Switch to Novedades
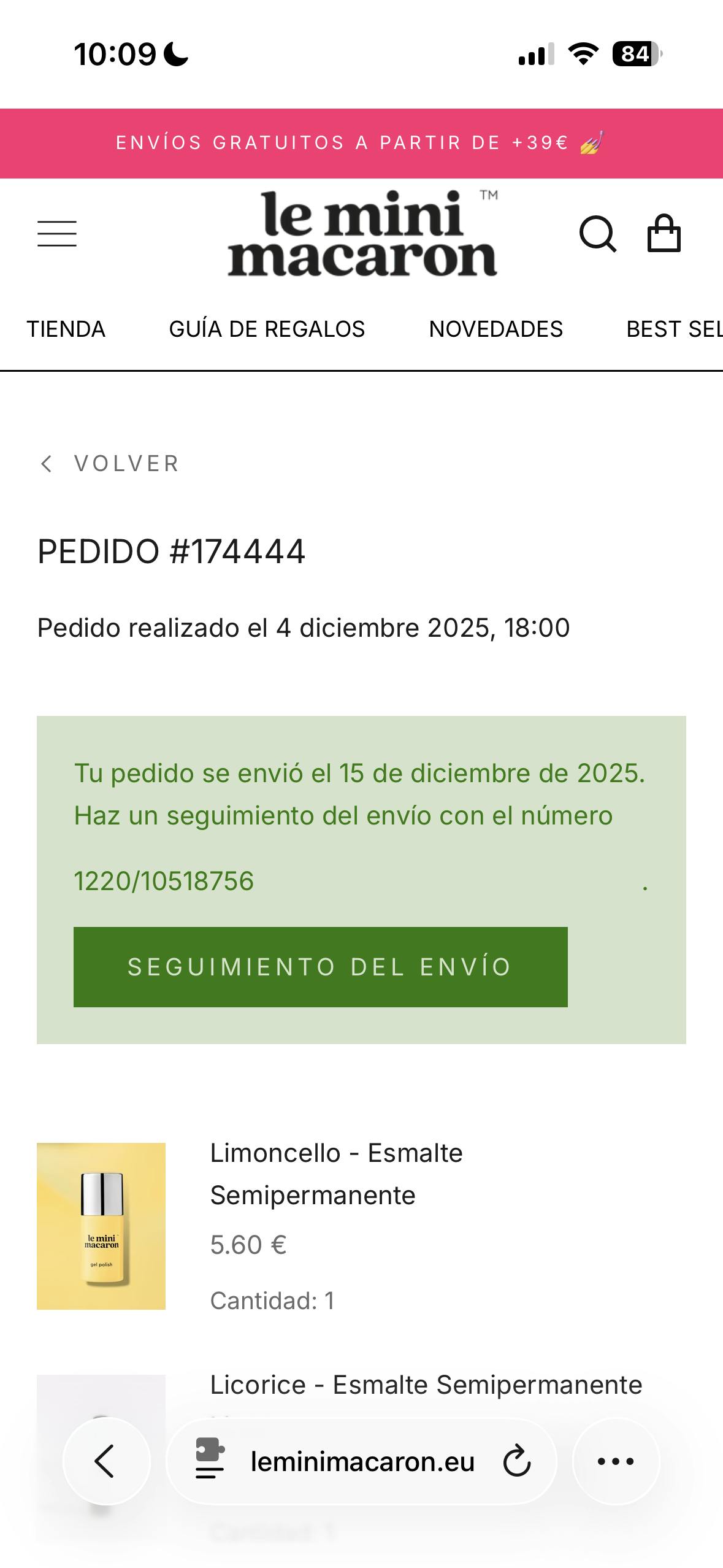 pyautogui.click(x=495, y=329)
